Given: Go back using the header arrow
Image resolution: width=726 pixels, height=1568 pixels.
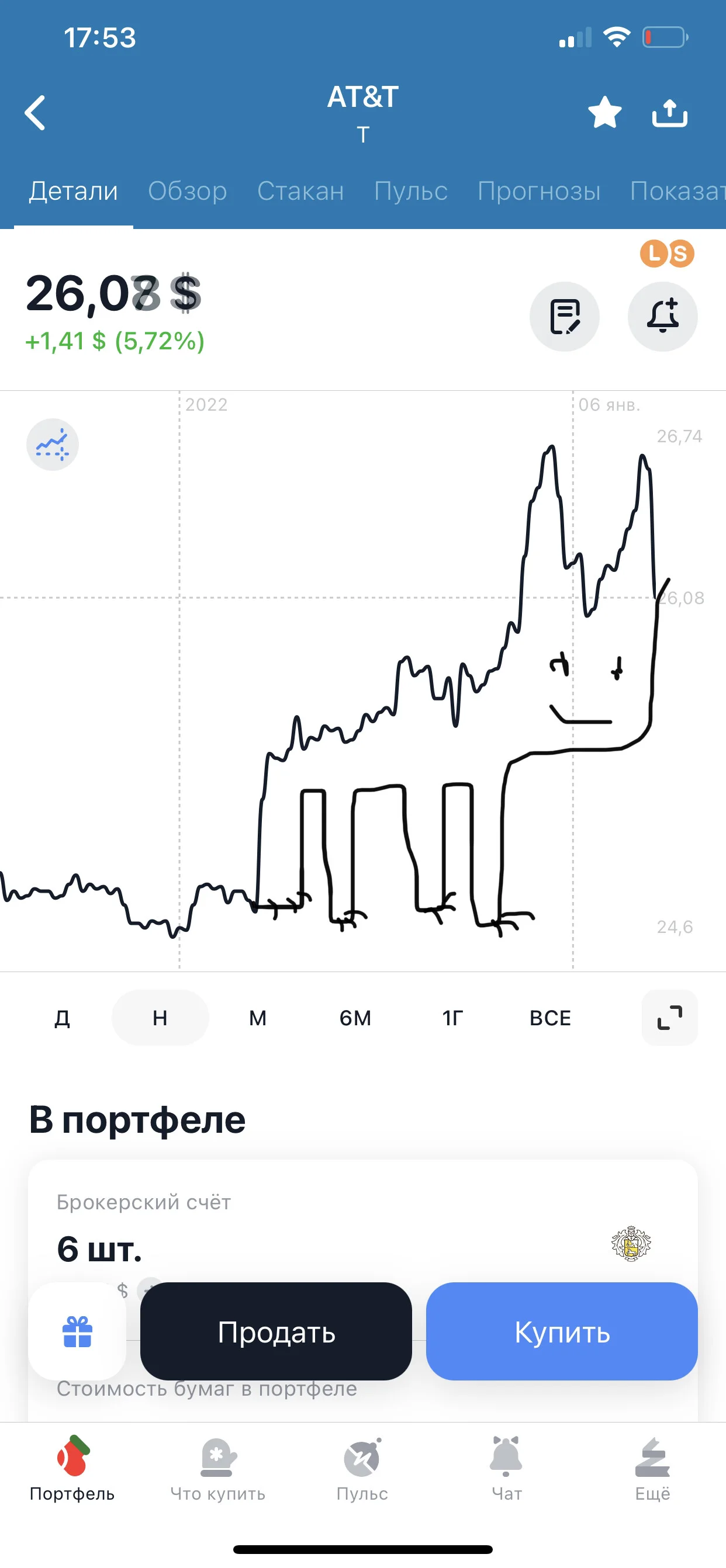Looking at the screenshot, I should pyautogui.click(x=34, y=113).
